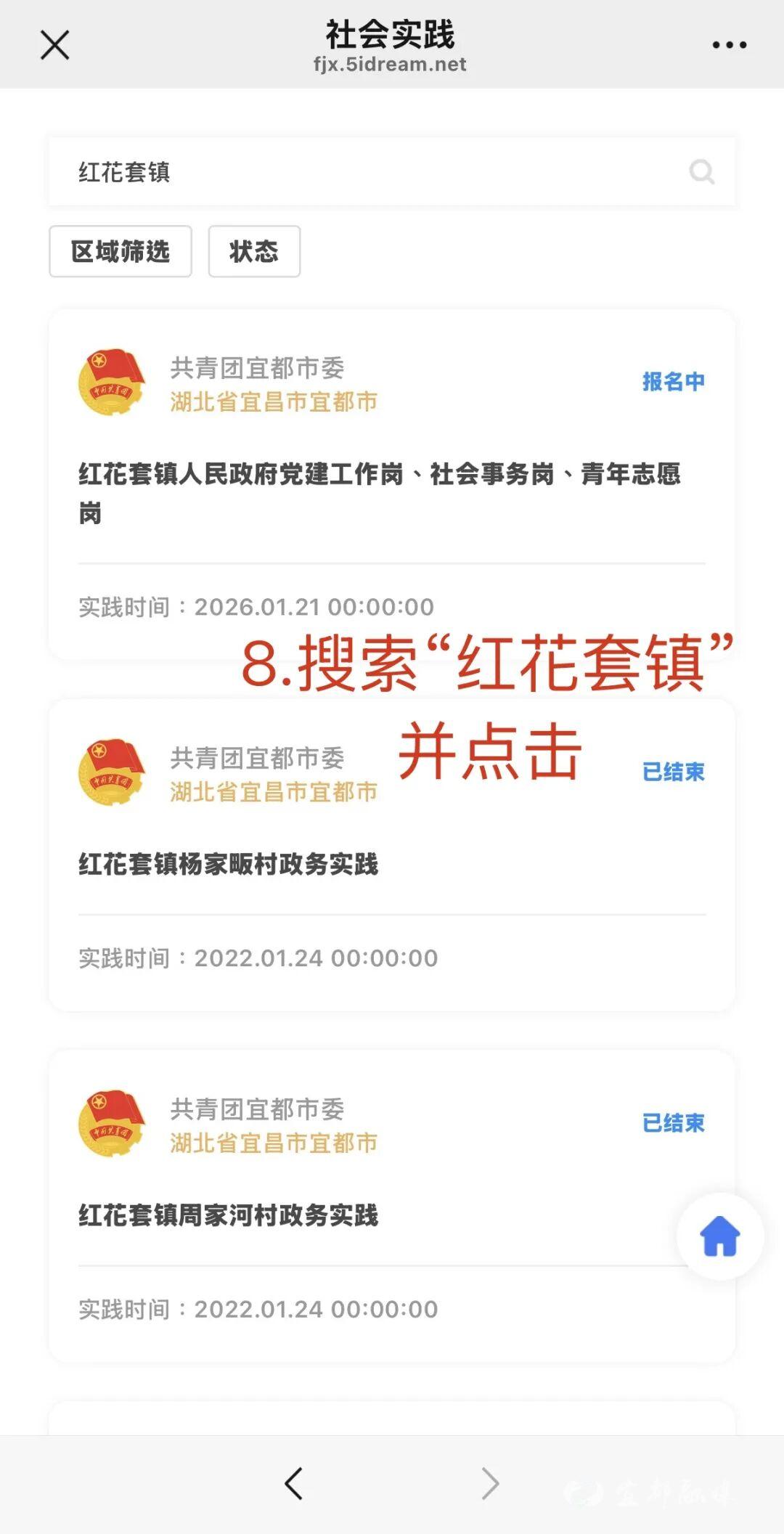Go back to the previous web page
Screen dimensions: 784x1534
[293, 1483]
